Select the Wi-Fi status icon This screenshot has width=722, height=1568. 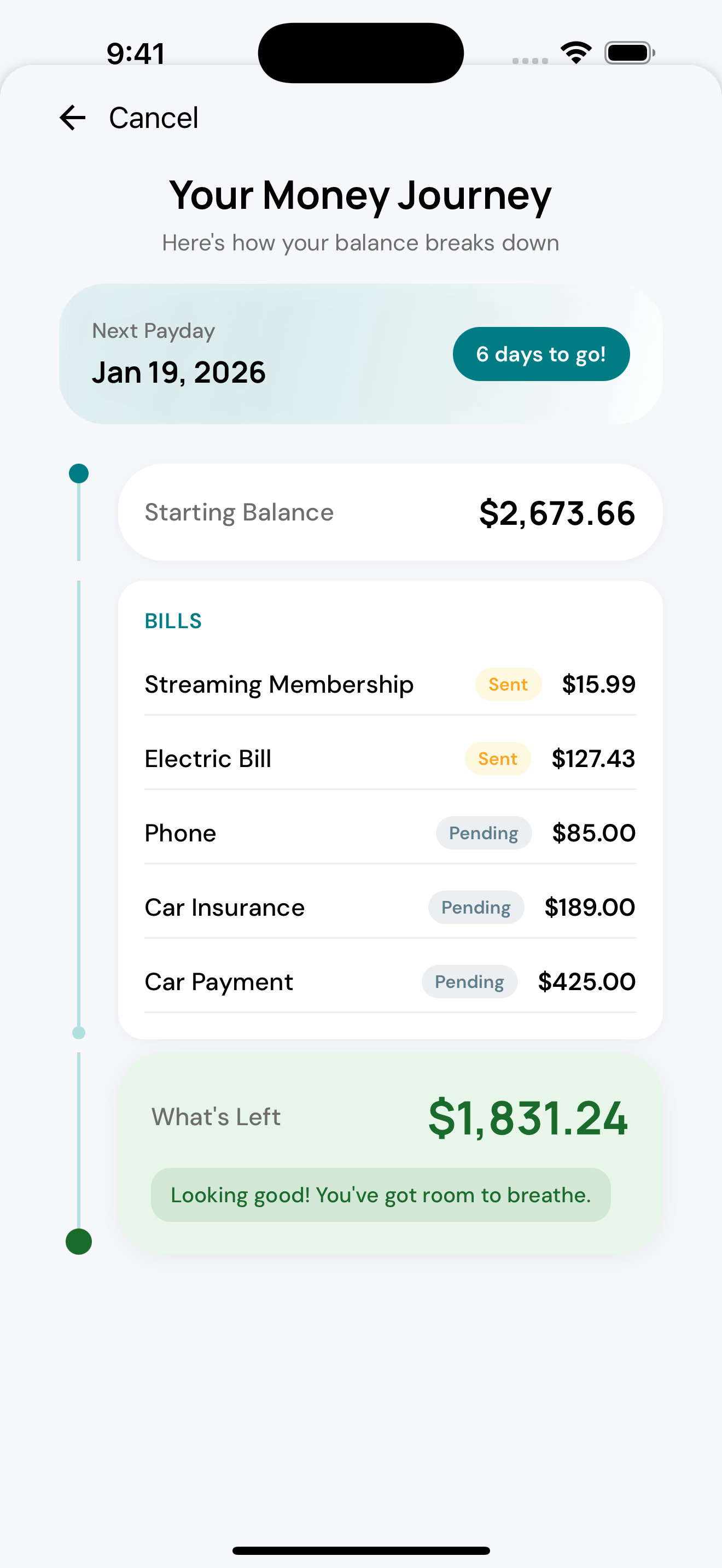pos(575,52)
